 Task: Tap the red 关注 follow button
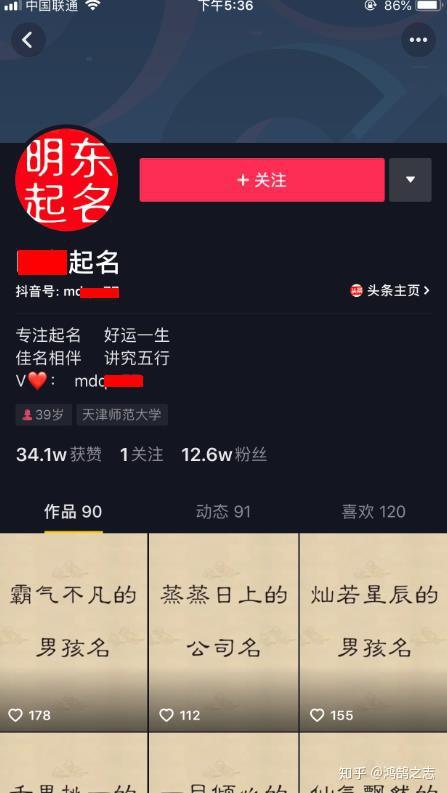262,180
